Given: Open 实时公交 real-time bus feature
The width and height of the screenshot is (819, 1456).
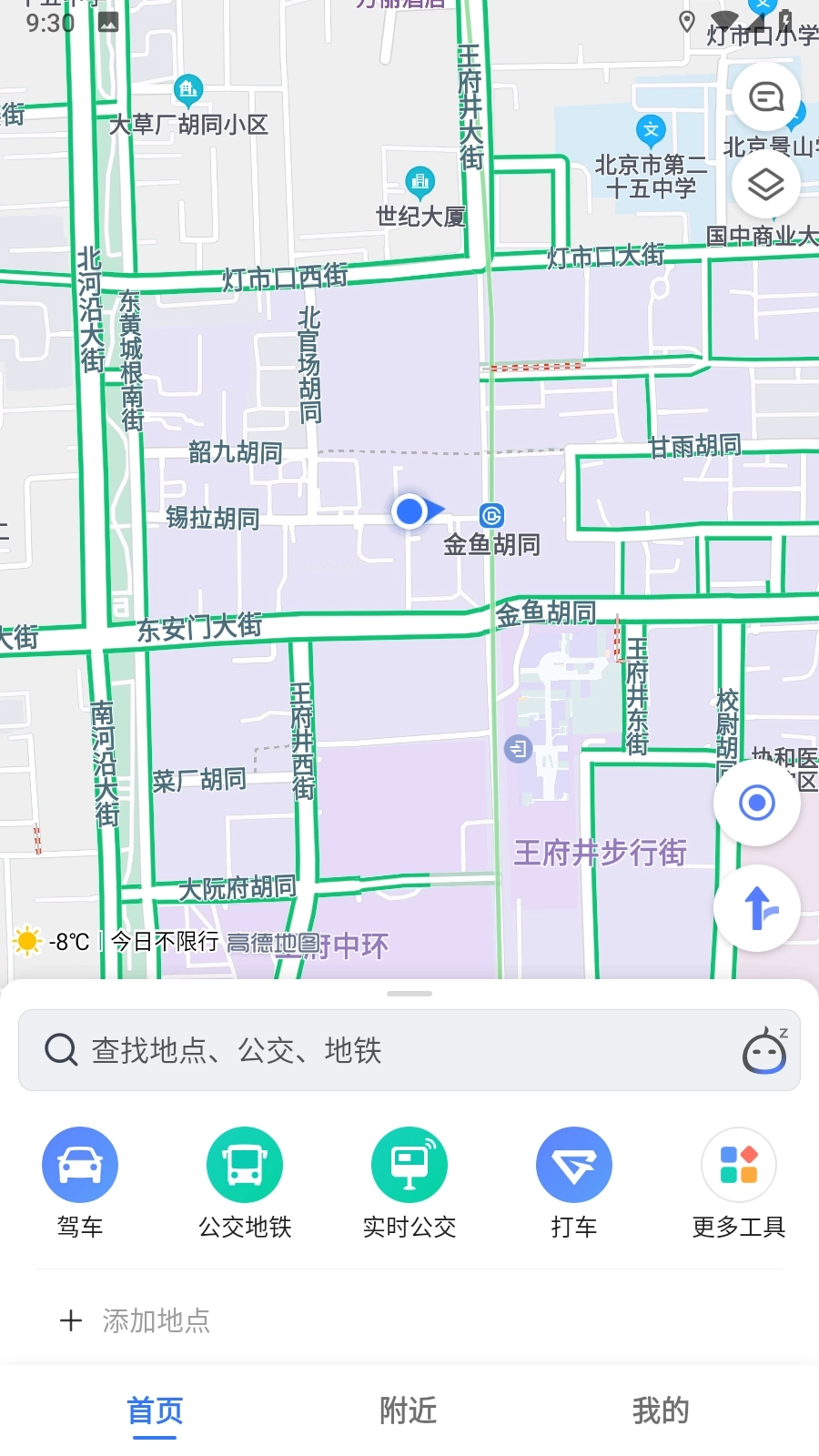Looking at the screenshot, I should (x=409, y=1164).
